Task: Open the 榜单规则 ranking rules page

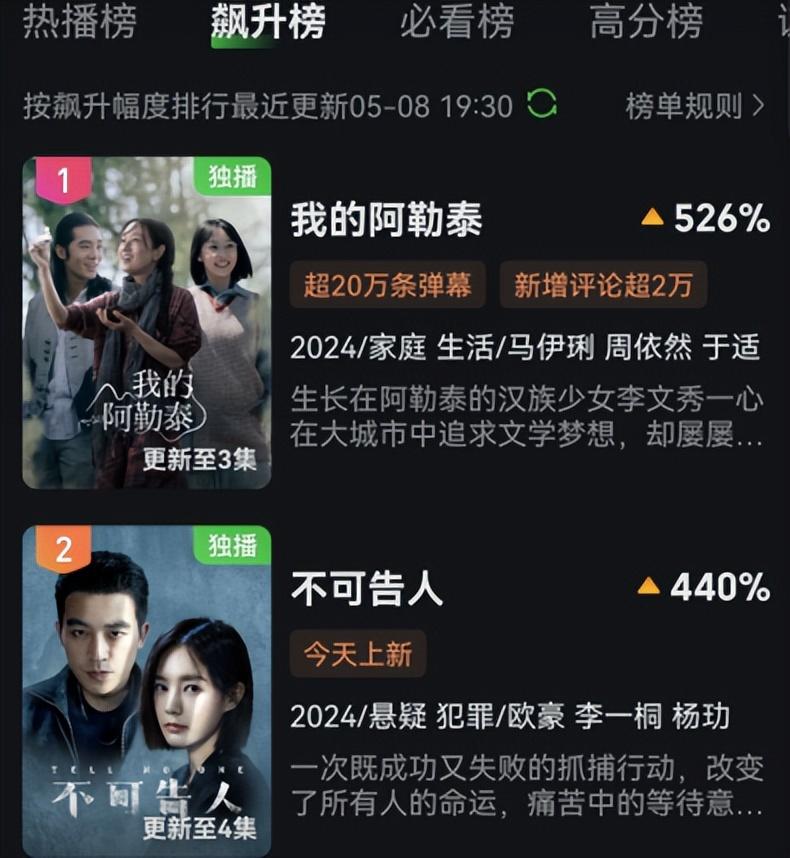Action: pyautogui.click(x=690, y=102)
